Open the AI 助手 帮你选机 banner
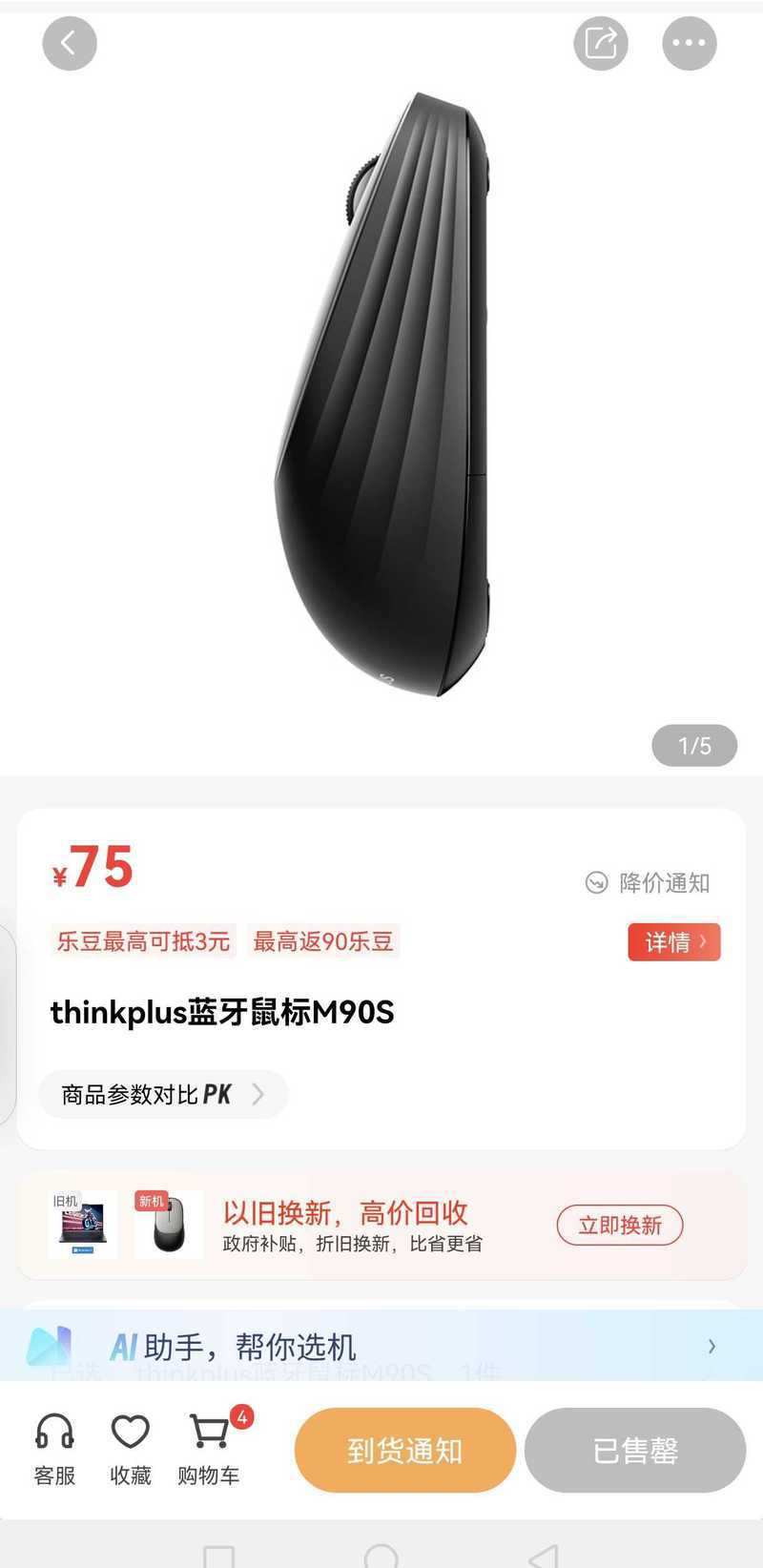 [381, 1346]
